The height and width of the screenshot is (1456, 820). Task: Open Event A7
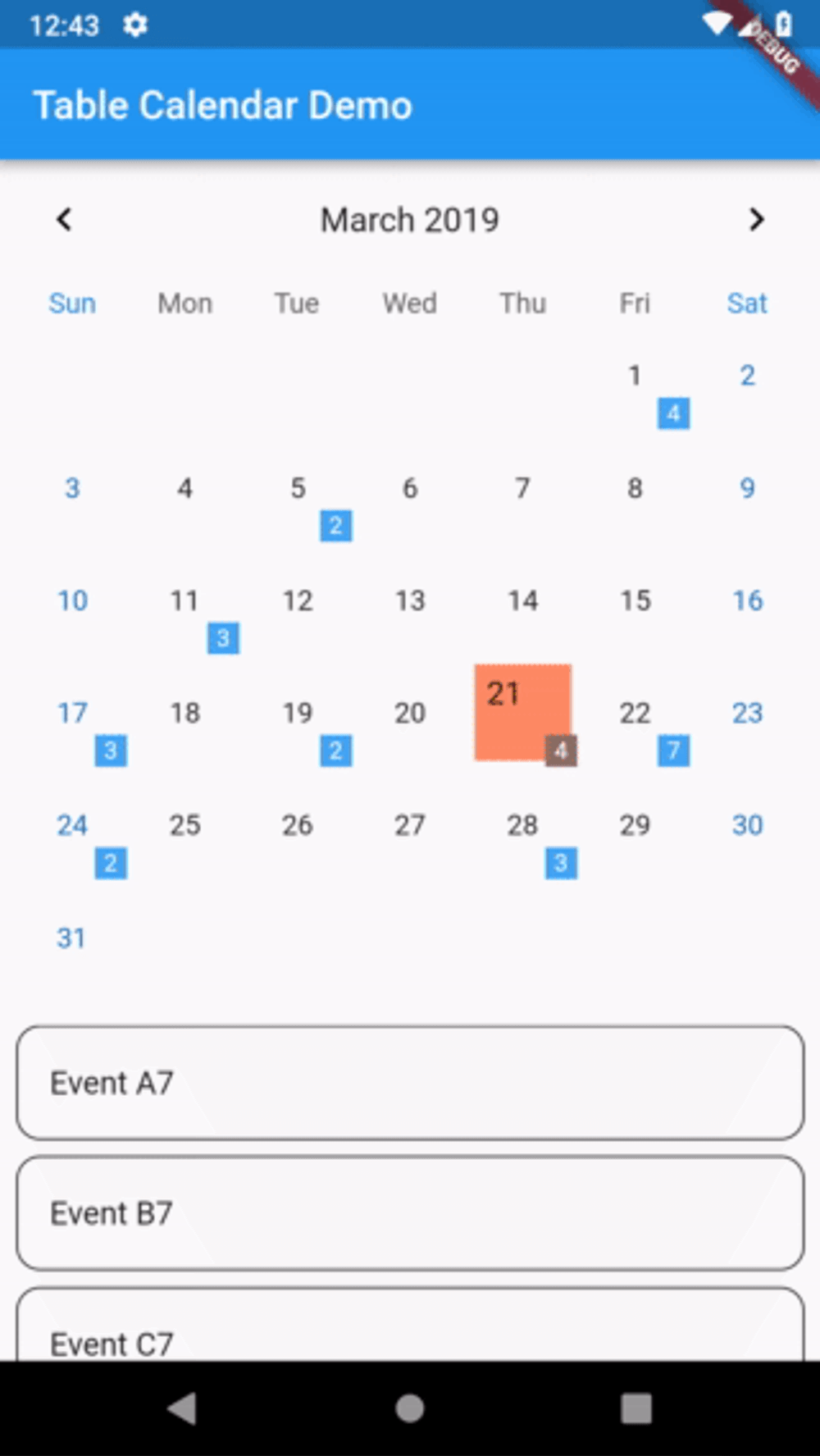tap(409, 1083)
